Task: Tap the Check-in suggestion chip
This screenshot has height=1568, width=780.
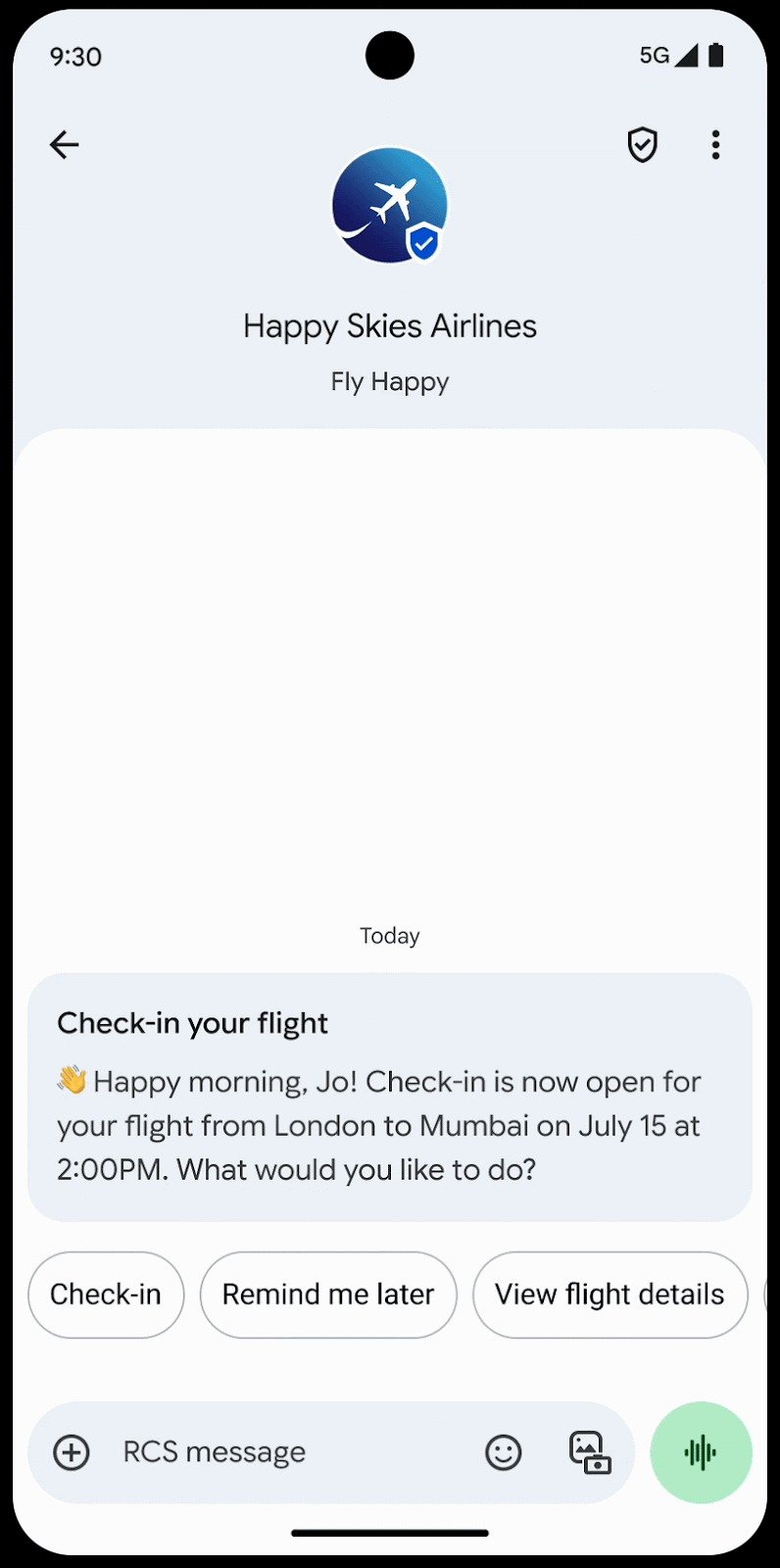Action: click(106, 1295)
